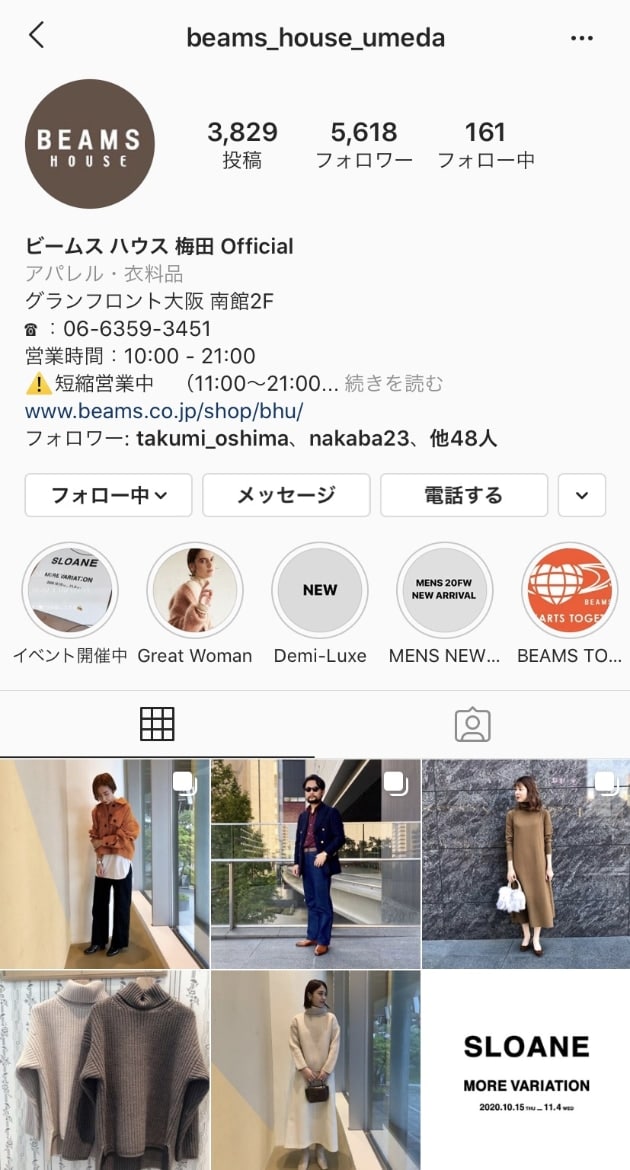
Task: View the followers list (フォロワー)
Action: coord(364,145)
